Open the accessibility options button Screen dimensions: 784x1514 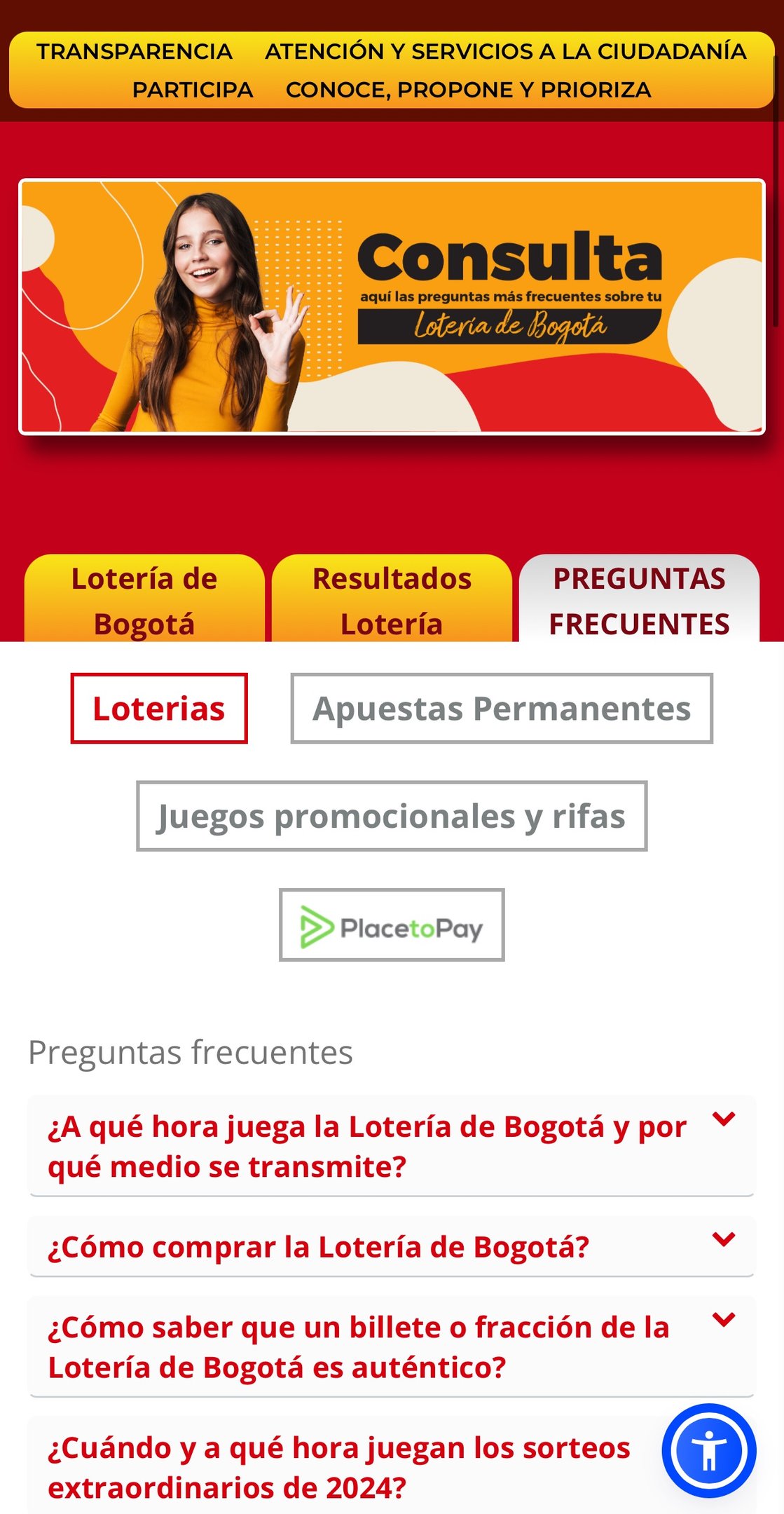click(x=709, y=1451)
